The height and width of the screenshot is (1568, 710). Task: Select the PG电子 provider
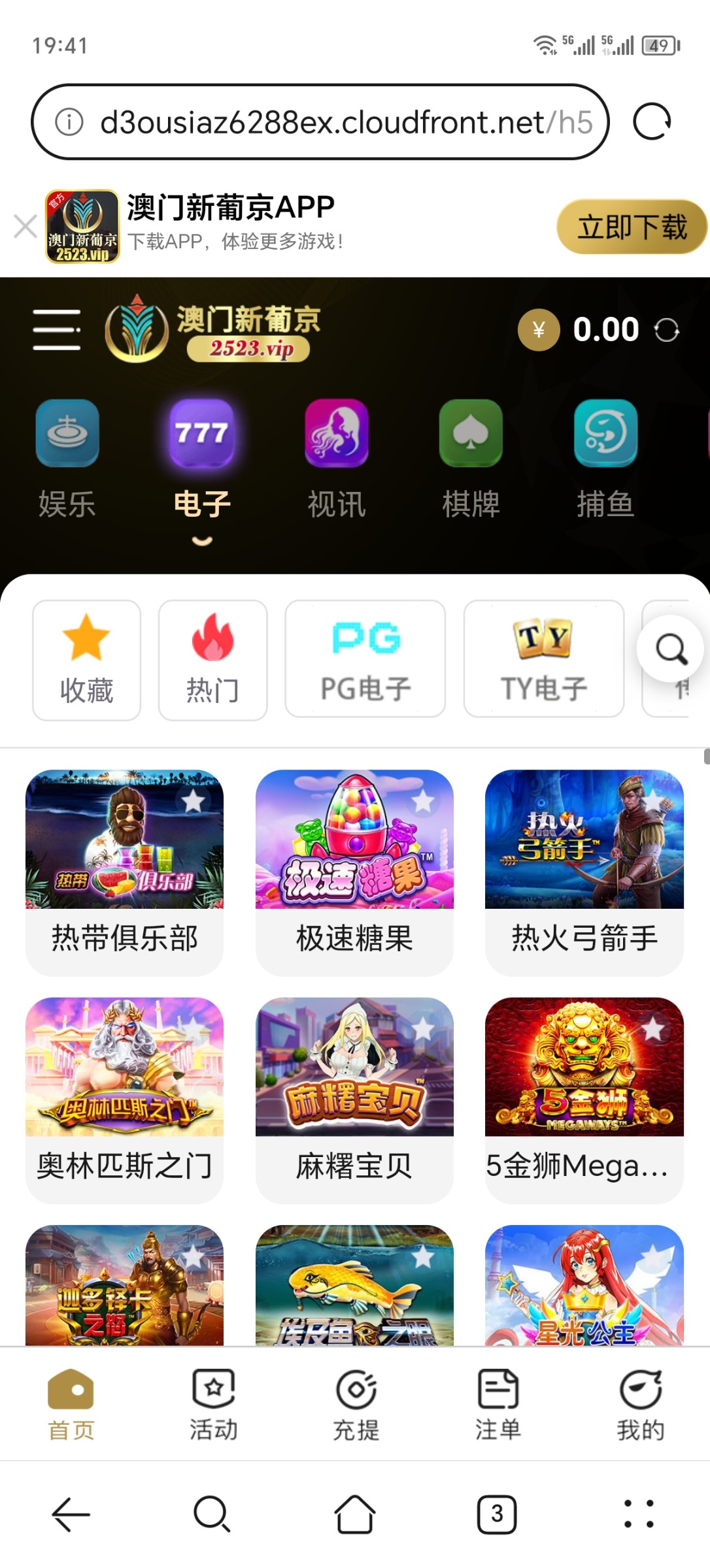tap(365, 659)
